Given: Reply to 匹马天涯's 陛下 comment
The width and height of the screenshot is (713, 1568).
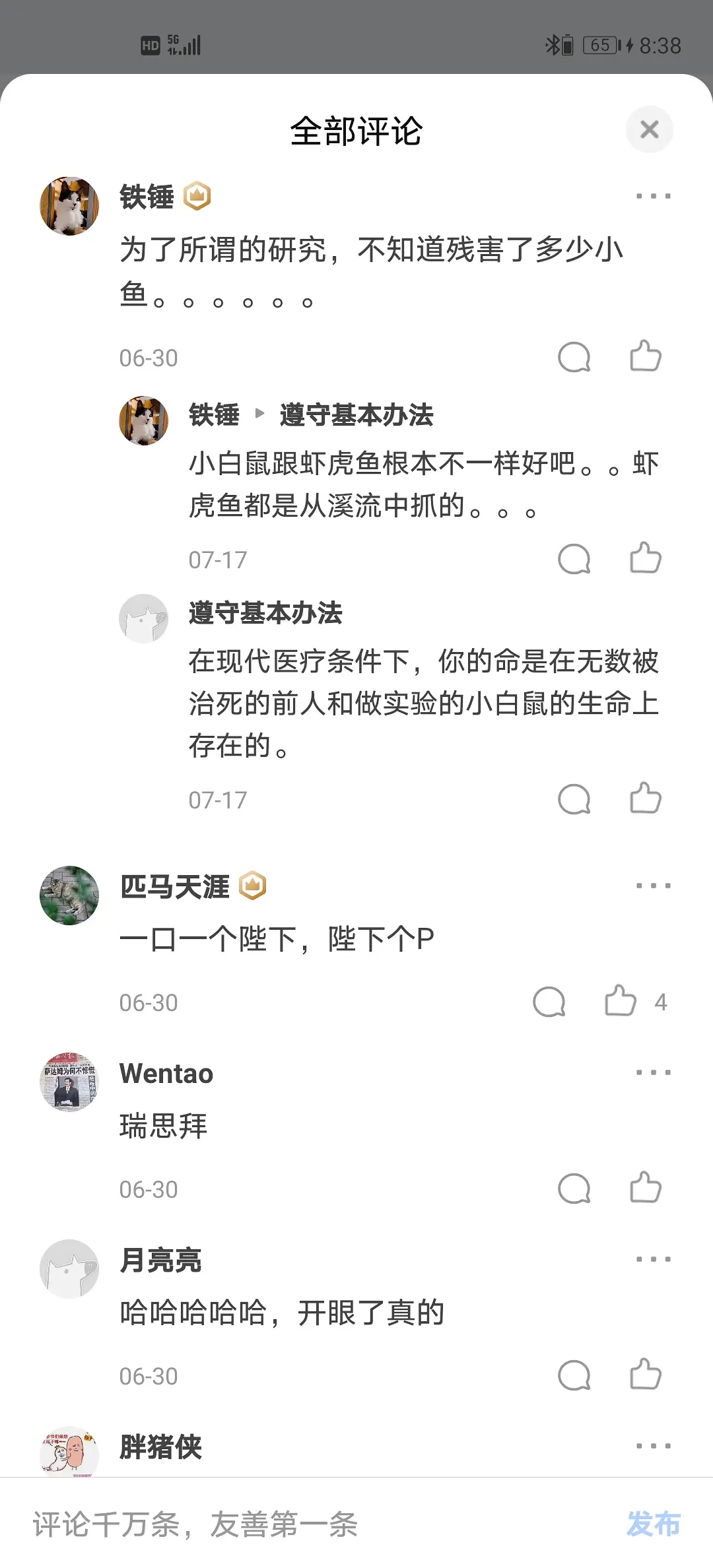Looking at the screenshot, I should coord(549,1002).
